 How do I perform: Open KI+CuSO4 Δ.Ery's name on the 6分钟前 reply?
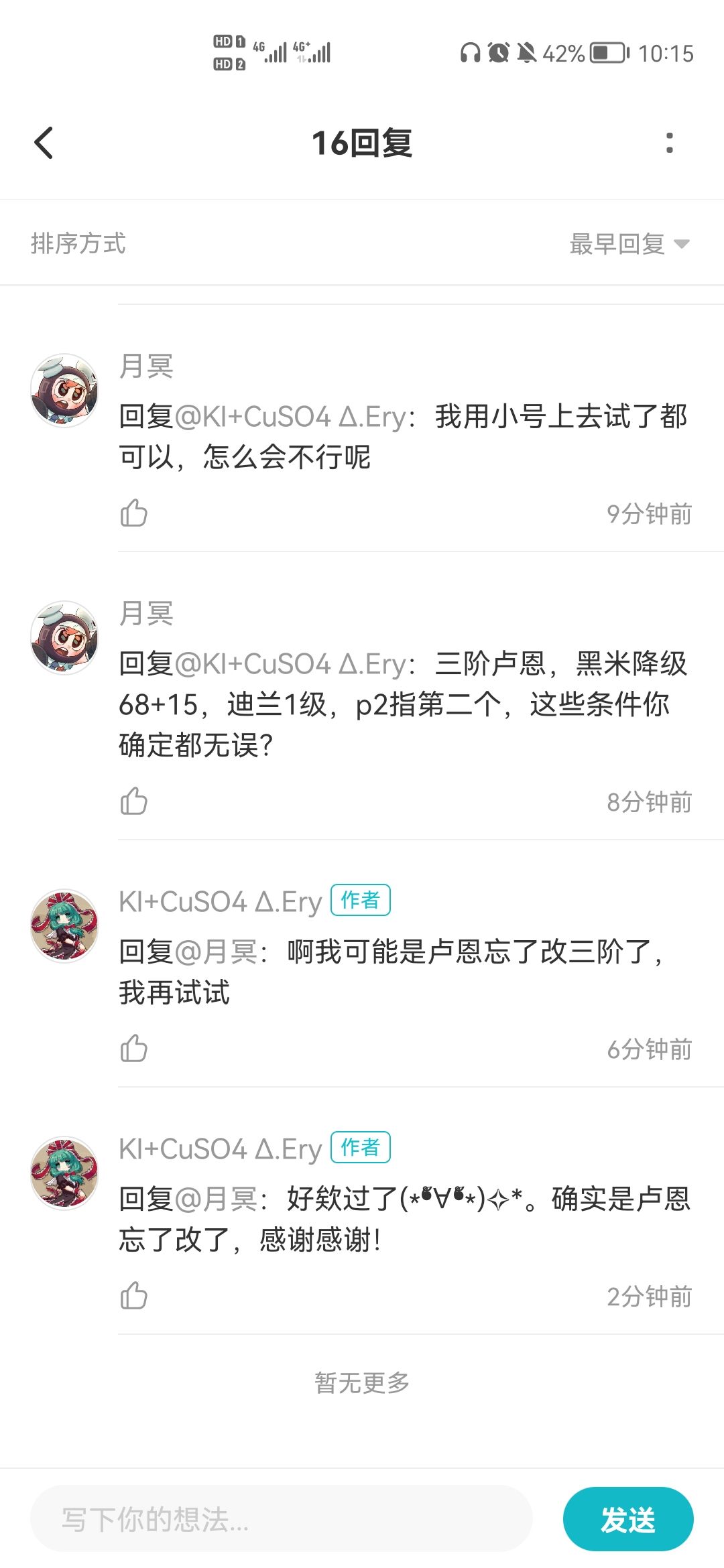point(221,902)
